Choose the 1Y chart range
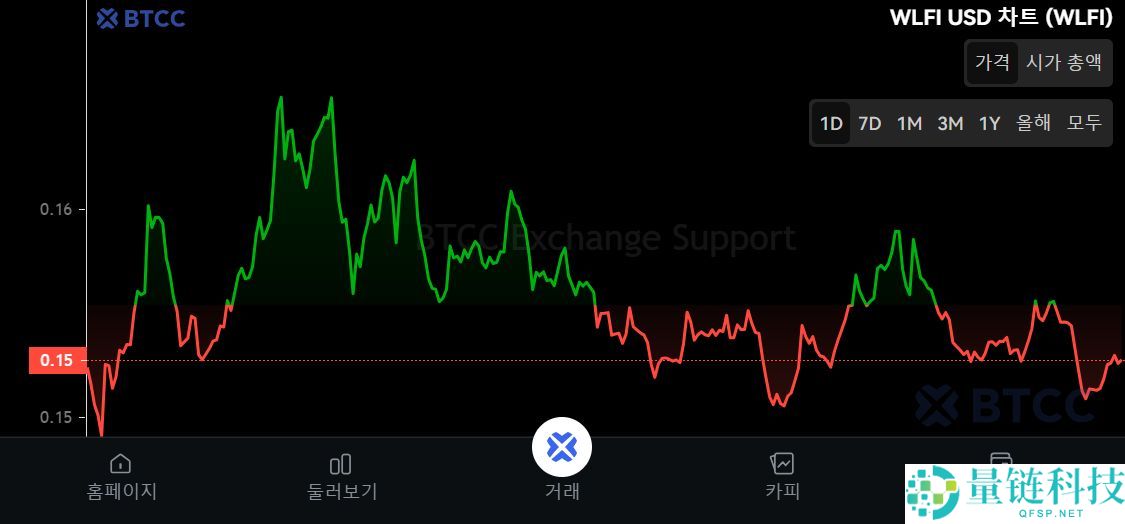1125x524 pixels. (x=989, y=124)
